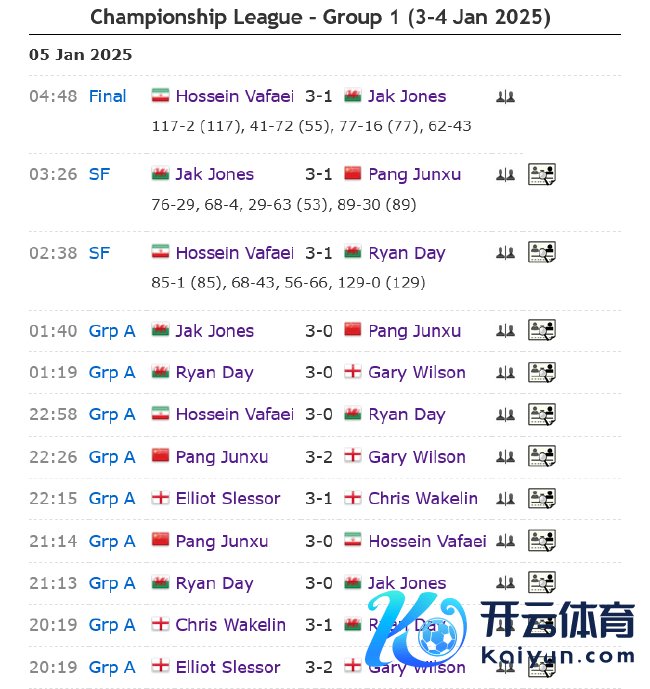Open Elliot Slessor's profile in the 22:15 match
Screen dimensions: 650x689
coord(228,498)
